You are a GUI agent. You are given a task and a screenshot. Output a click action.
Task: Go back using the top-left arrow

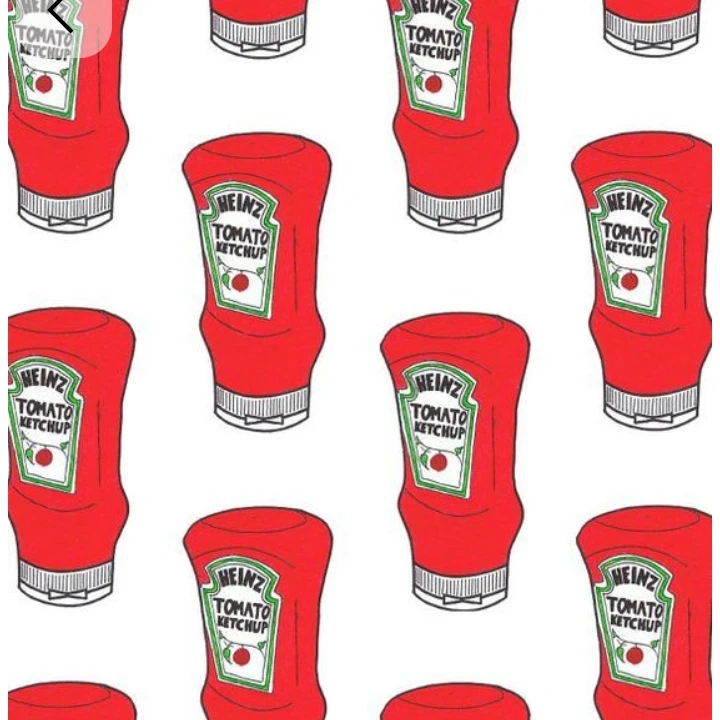coord(59,15)
